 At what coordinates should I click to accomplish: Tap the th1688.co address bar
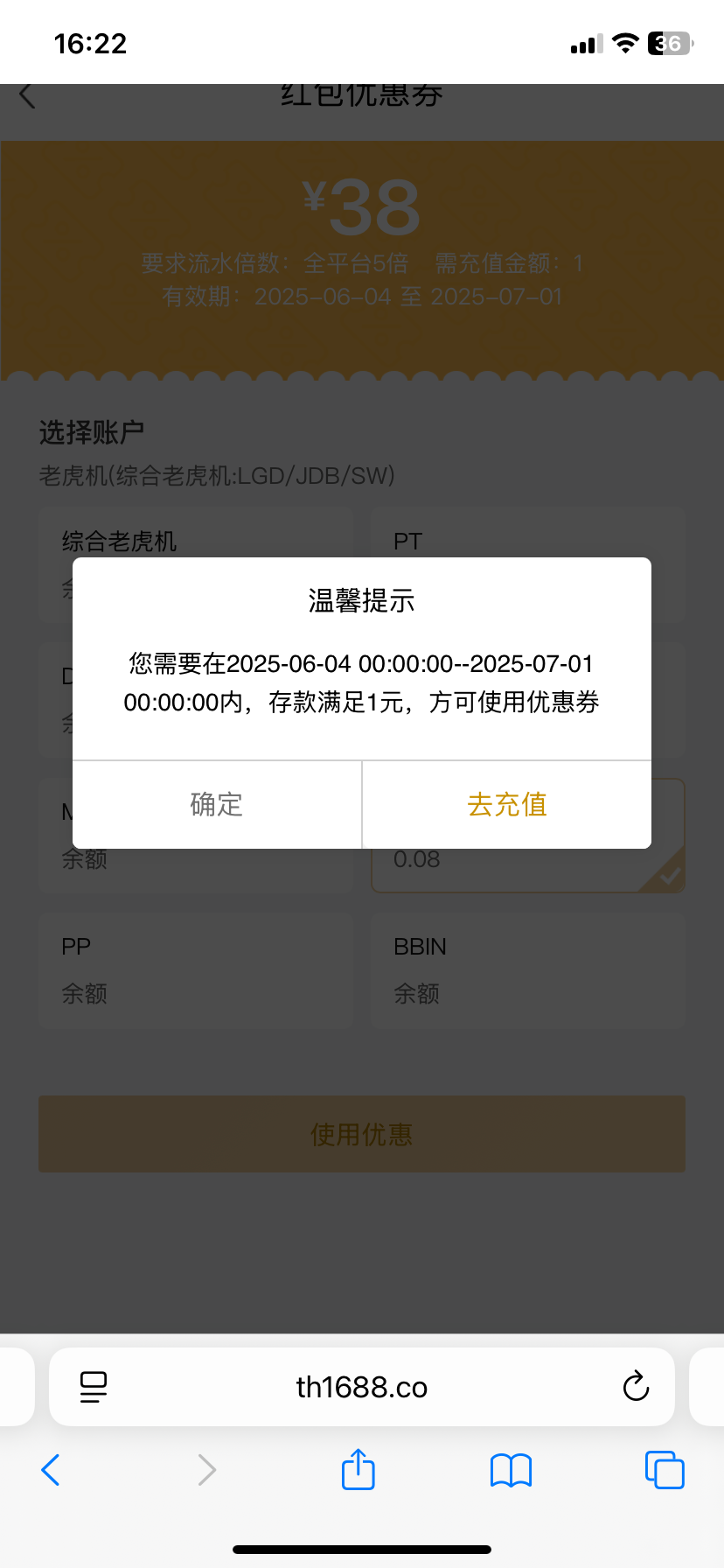point(362,1386)
